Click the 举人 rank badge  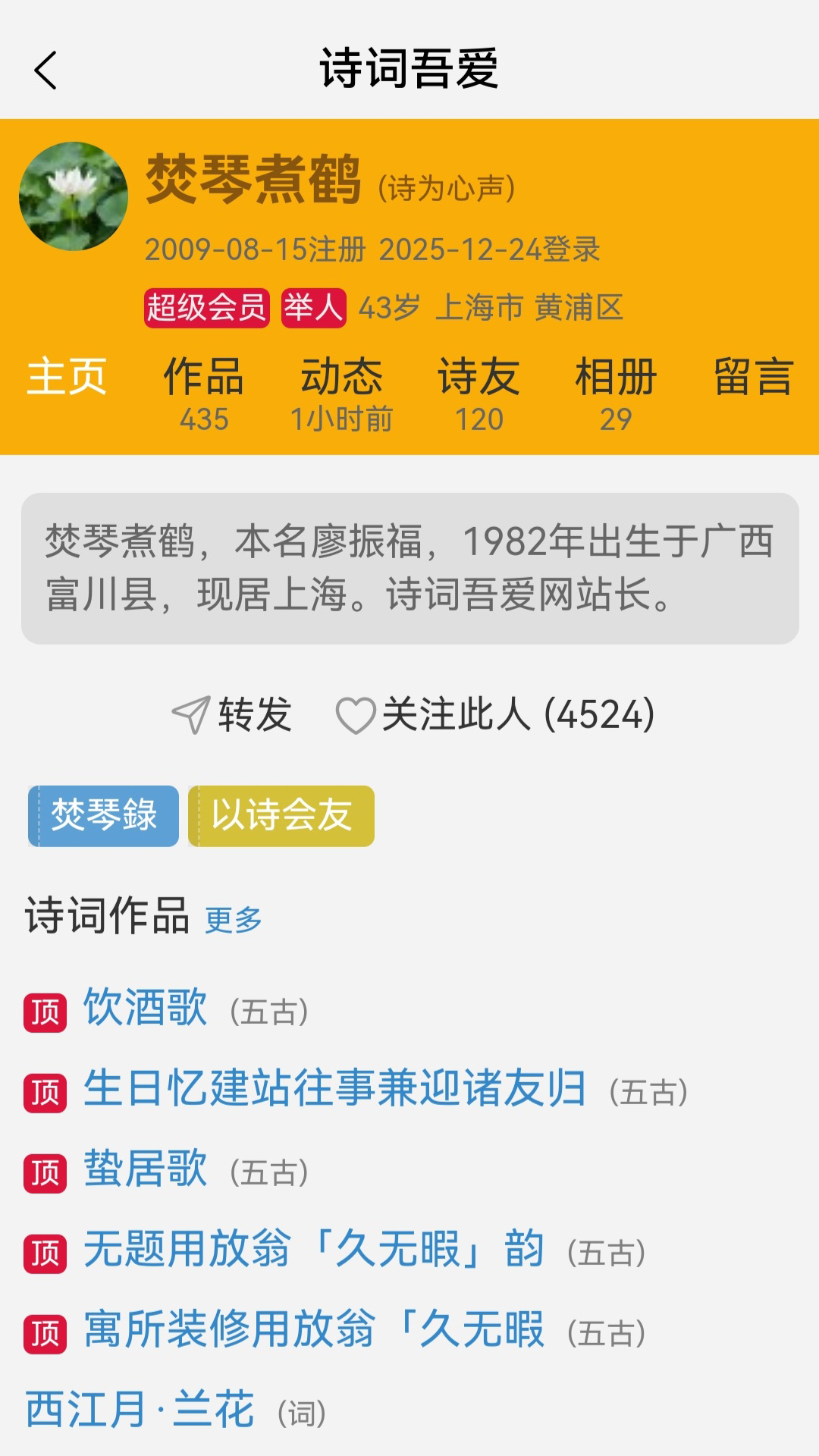point(313,308)
